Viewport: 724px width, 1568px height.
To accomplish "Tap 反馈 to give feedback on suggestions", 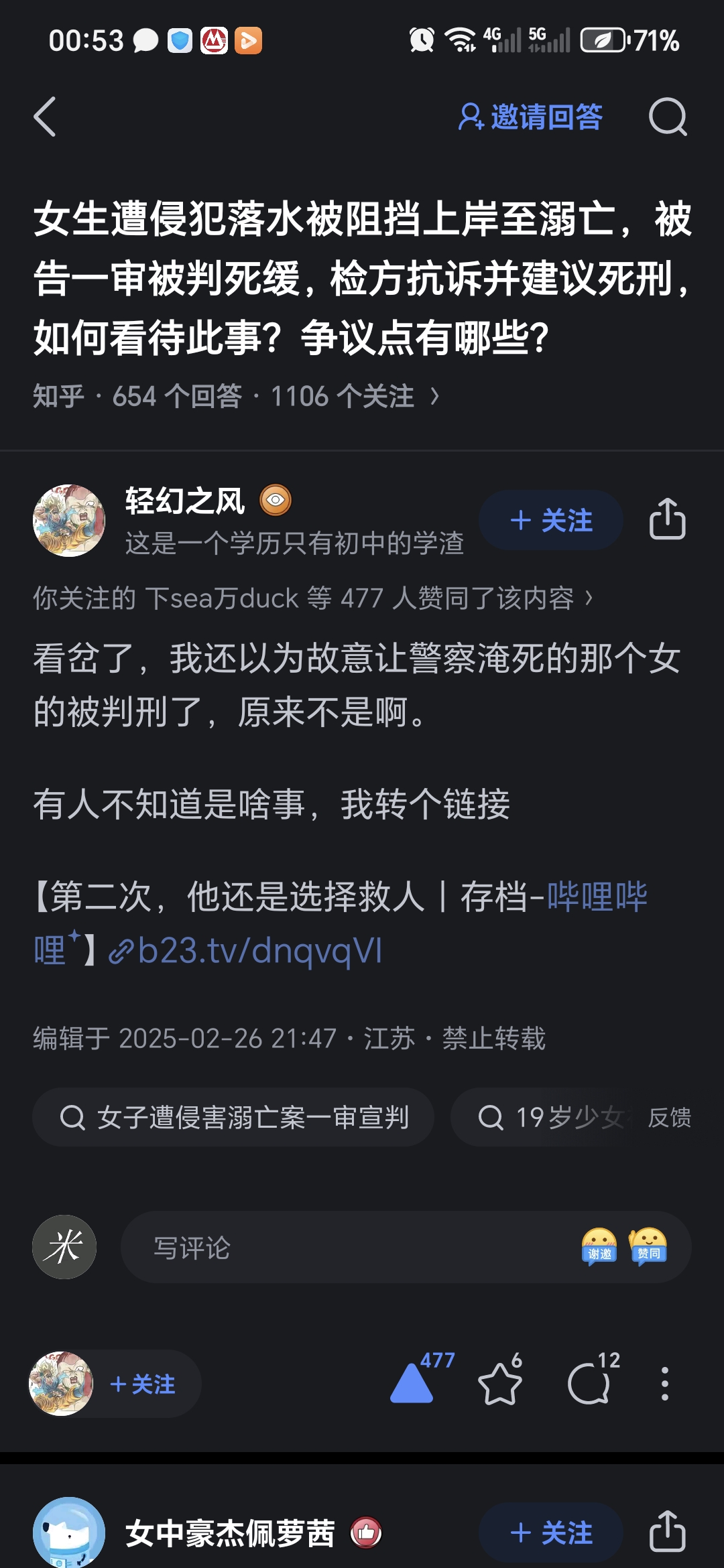I will [x=669, y=1117].
